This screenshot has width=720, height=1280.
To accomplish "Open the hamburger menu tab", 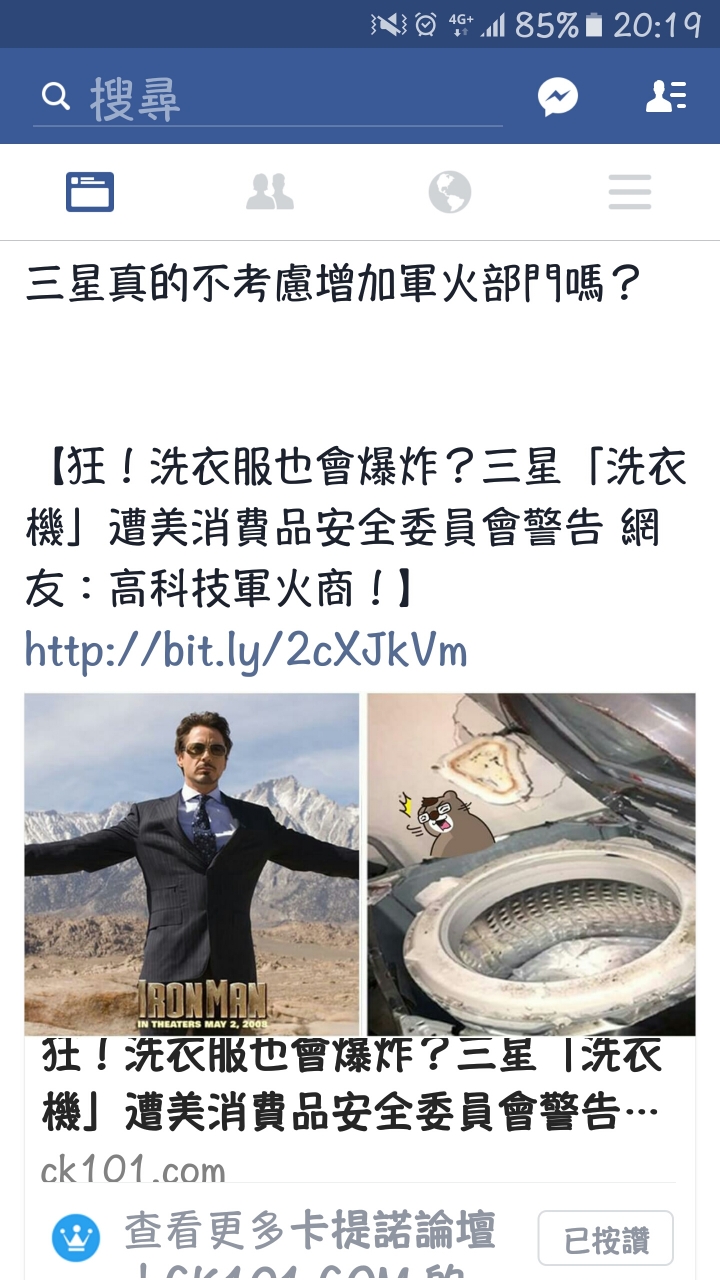I will [x=630, y=192].
